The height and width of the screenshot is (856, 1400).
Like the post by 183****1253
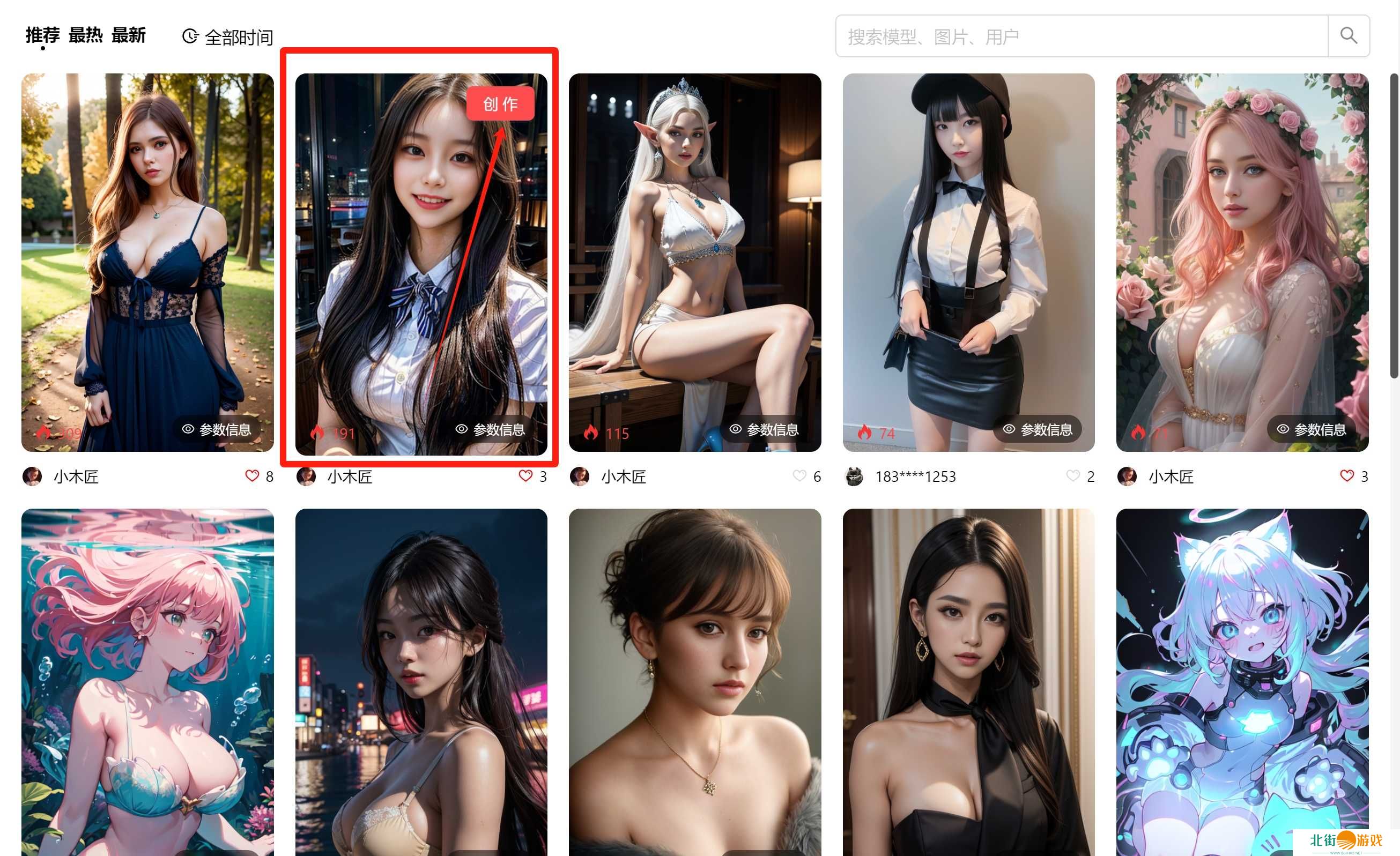pyautogui.click(x=1072, y=476)
